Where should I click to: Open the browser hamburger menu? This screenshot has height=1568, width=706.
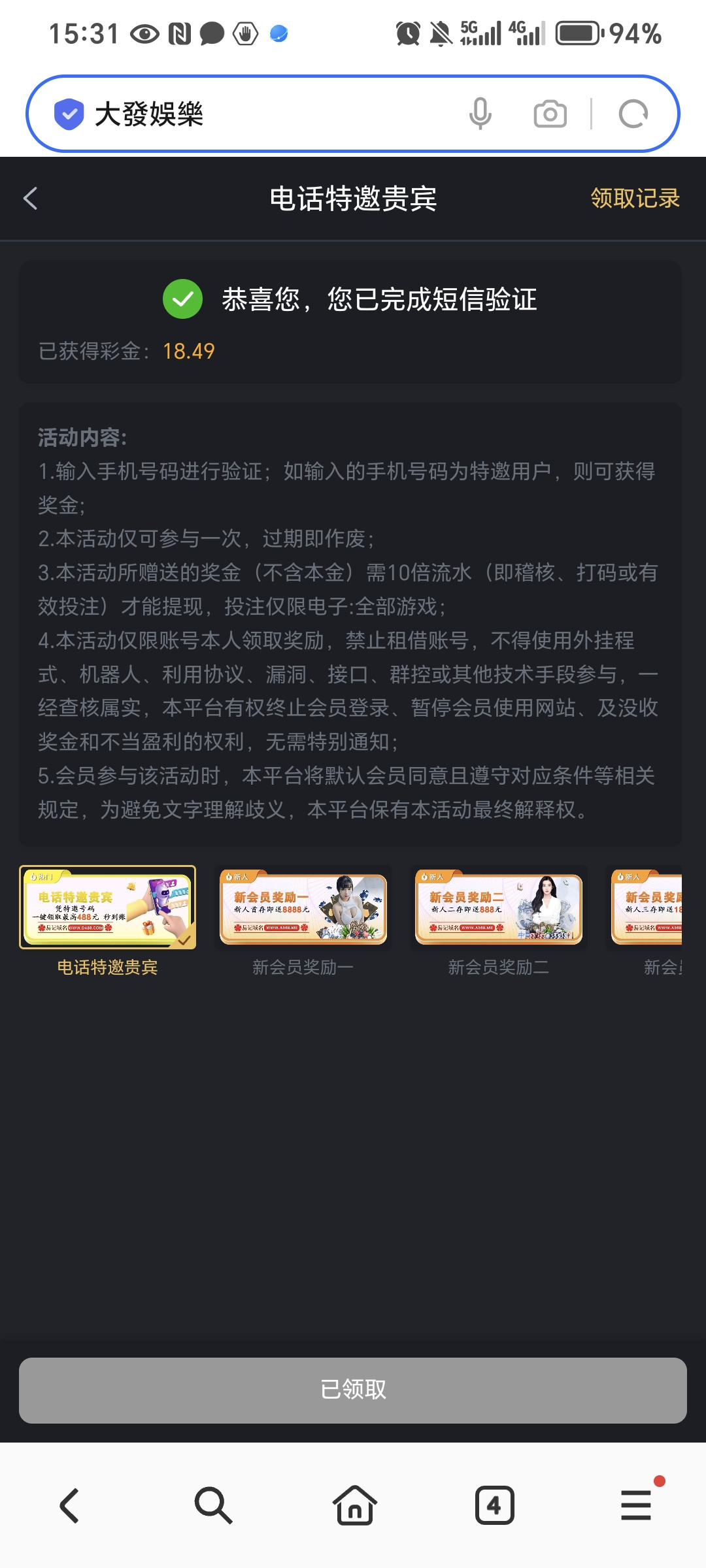click(635, 1506)
